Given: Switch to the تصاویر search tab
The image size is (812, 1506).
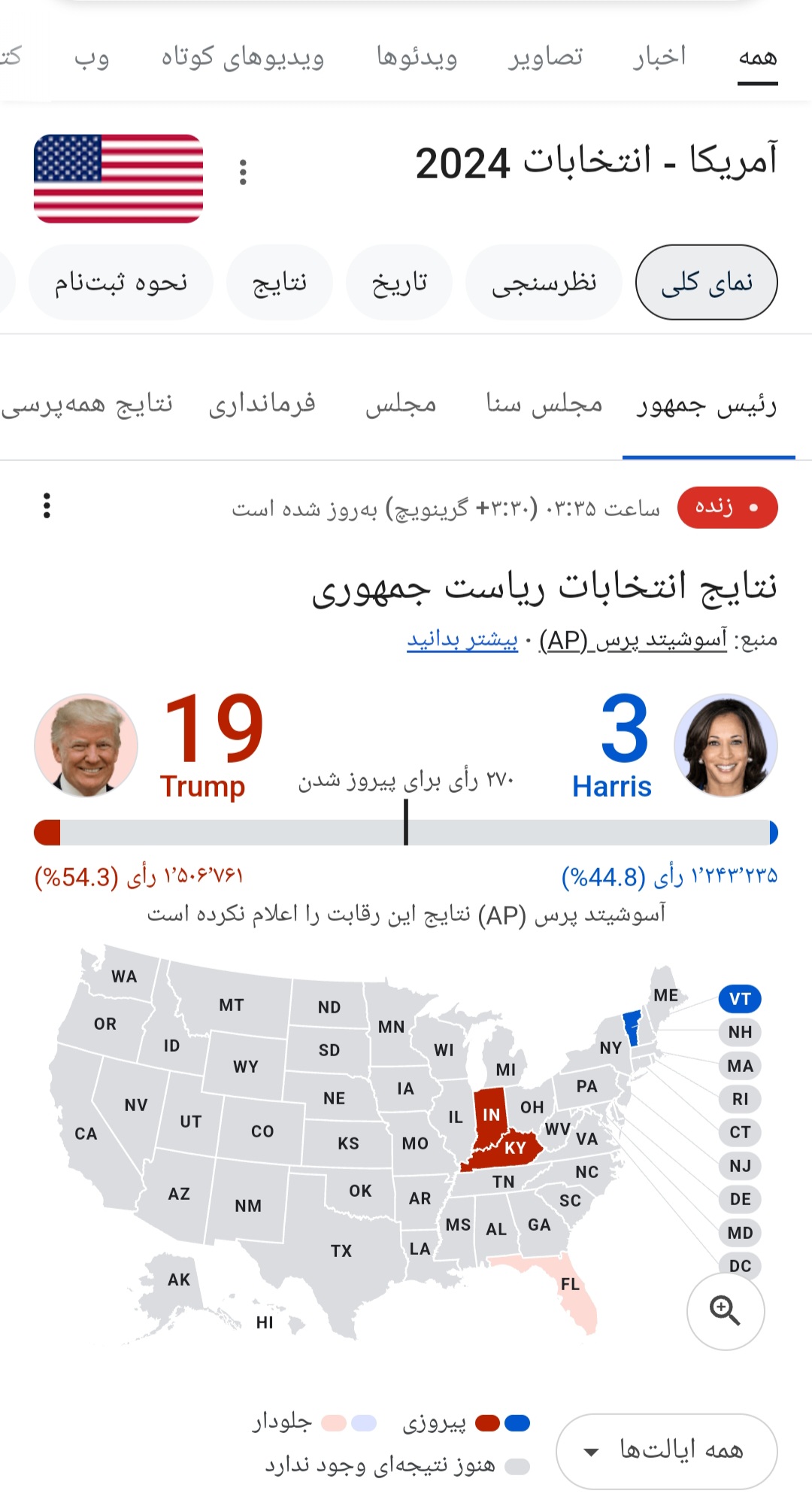Looking at the screenshot, I should (x=545, y=57).
